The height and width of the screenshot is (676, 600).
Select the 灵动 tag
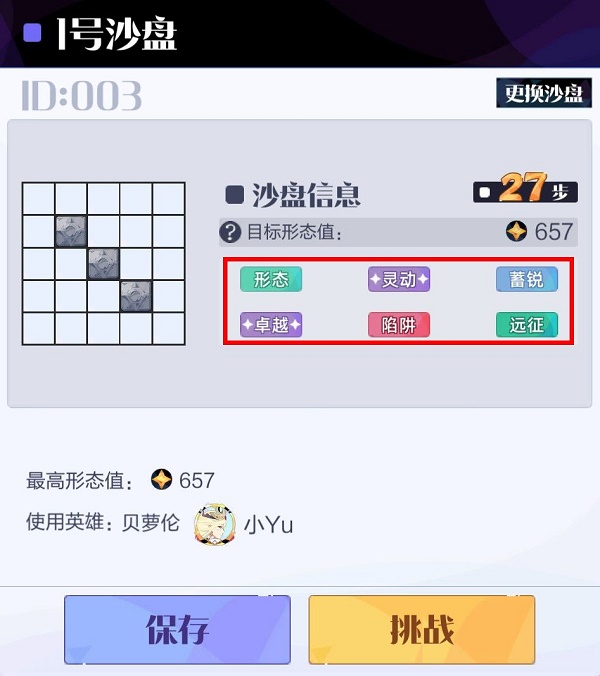click(x=399, y=280)
